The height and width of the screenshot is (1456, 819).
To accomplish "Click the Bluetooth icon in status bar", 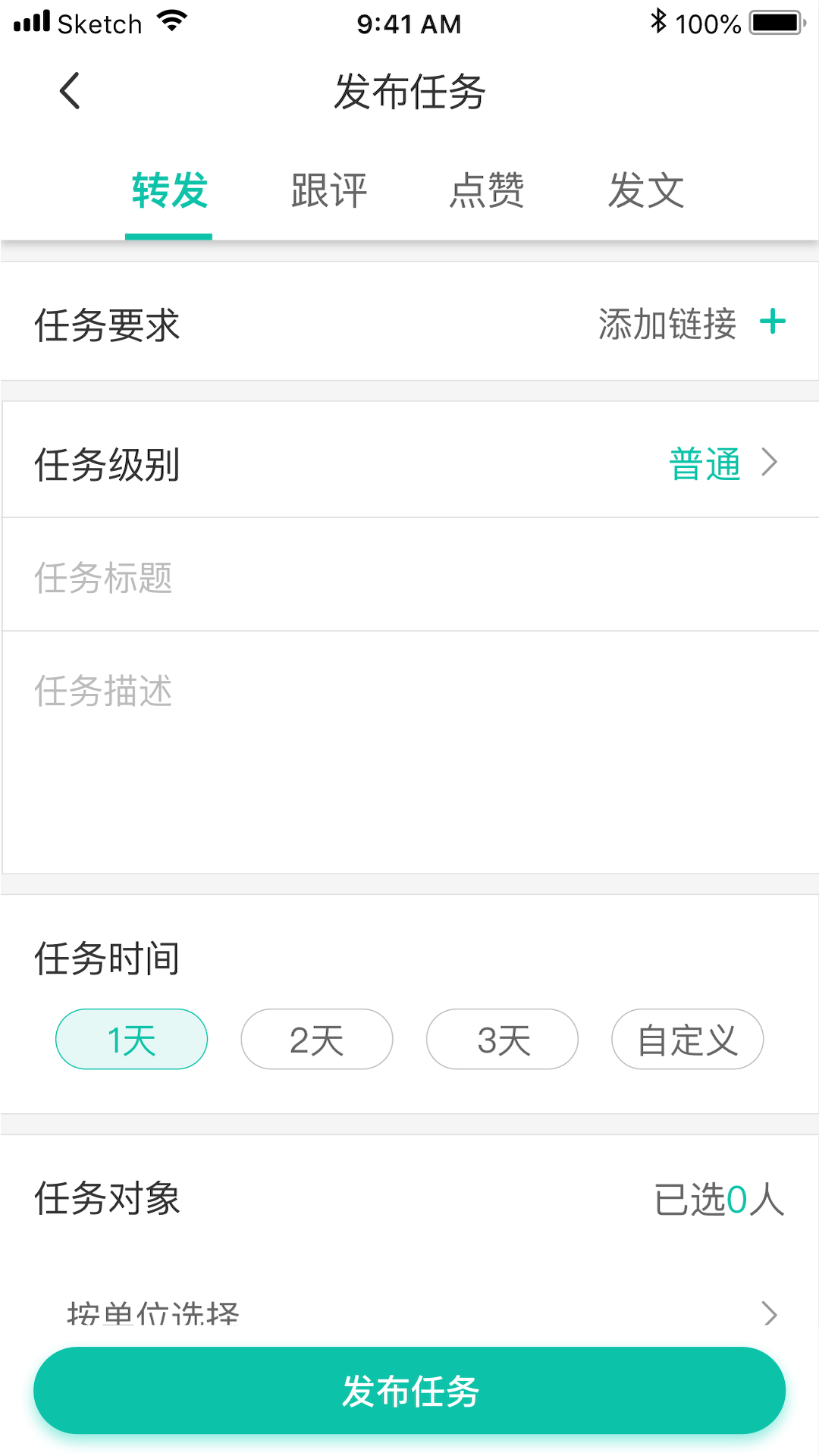I will coord(658,23).
